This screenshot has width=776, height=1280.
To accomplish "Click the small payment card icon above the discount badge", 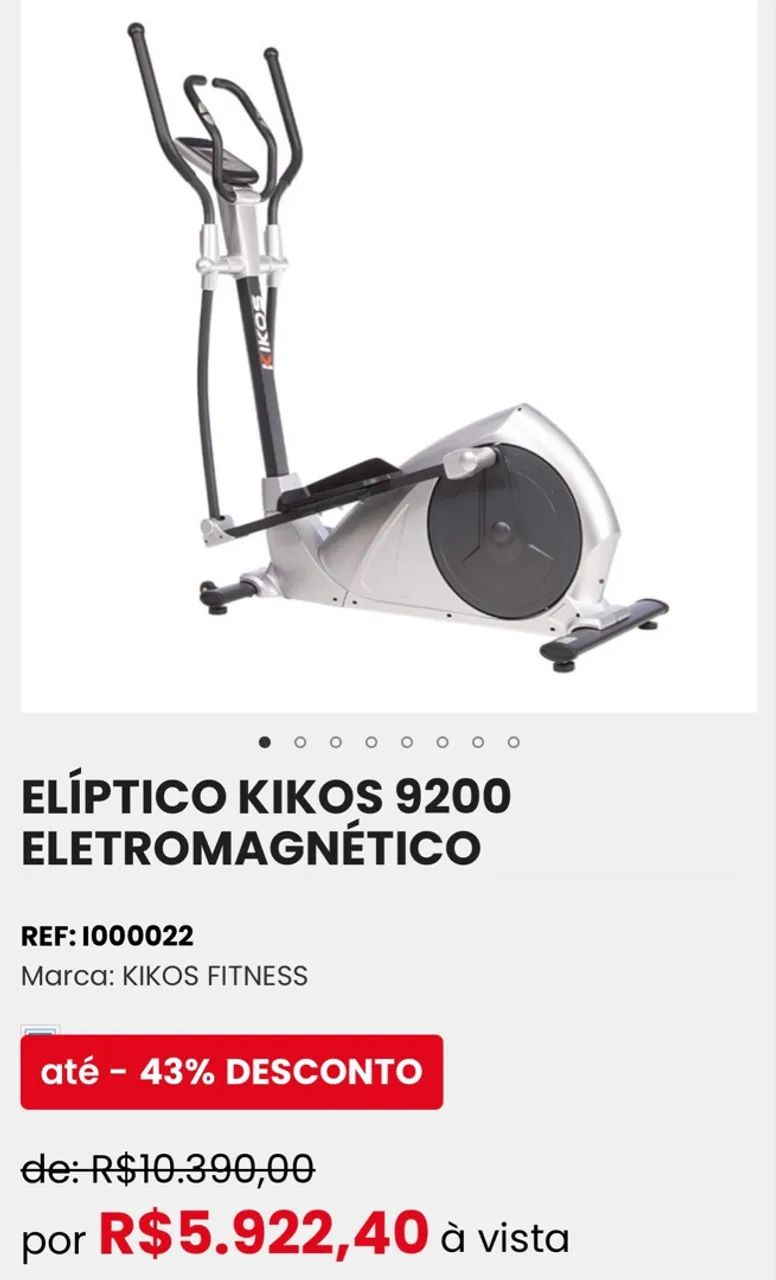I will click(x=38, y=1032).
